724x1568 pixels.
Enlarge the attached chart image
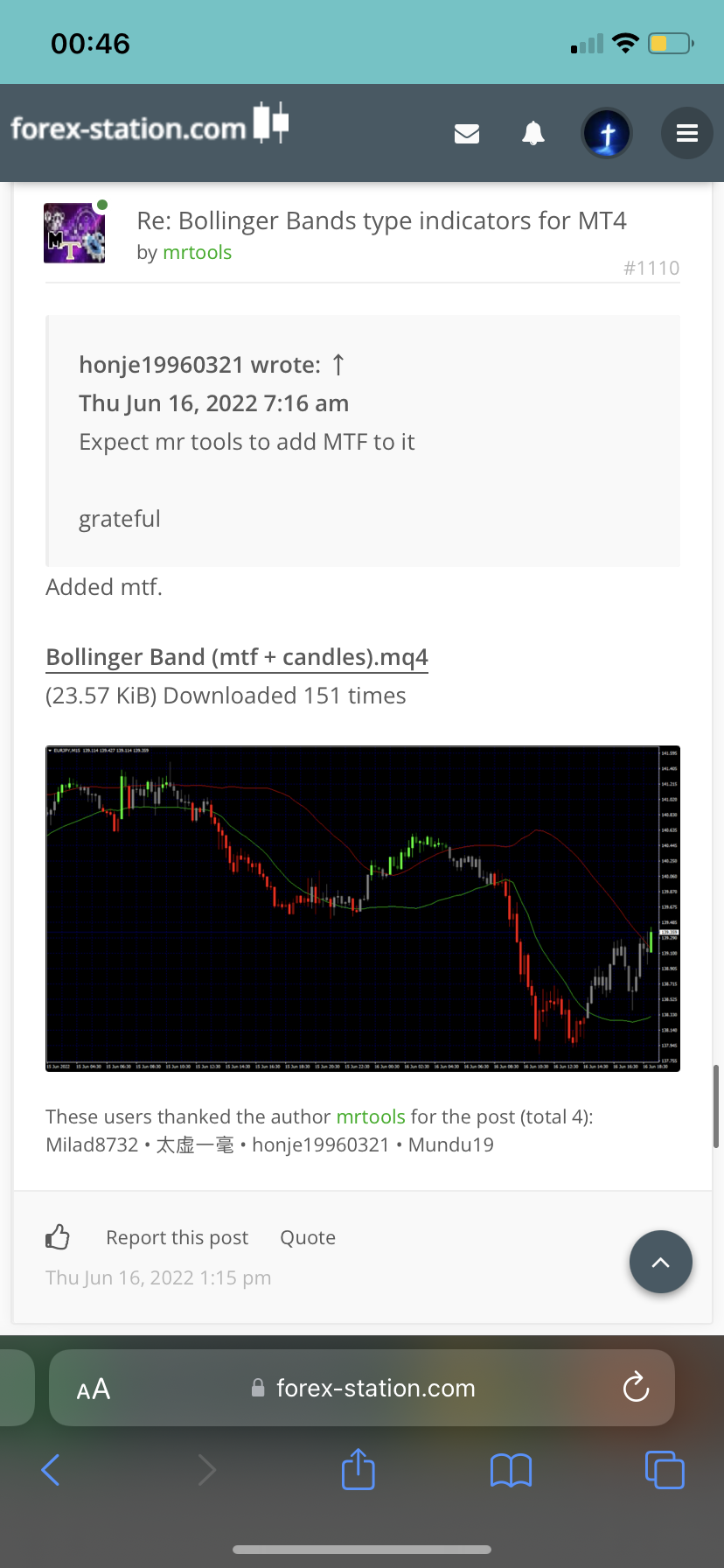(x=362, y=908)
